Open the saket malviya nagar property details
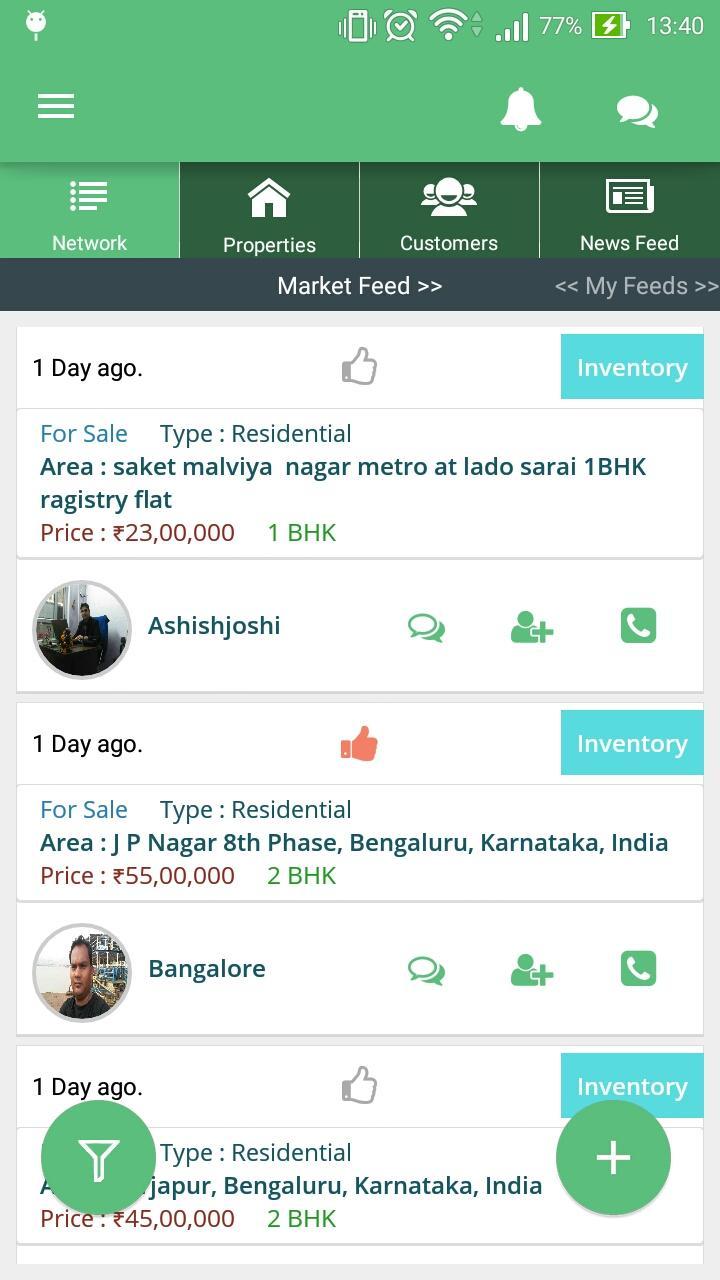 [x=343, y=483]
